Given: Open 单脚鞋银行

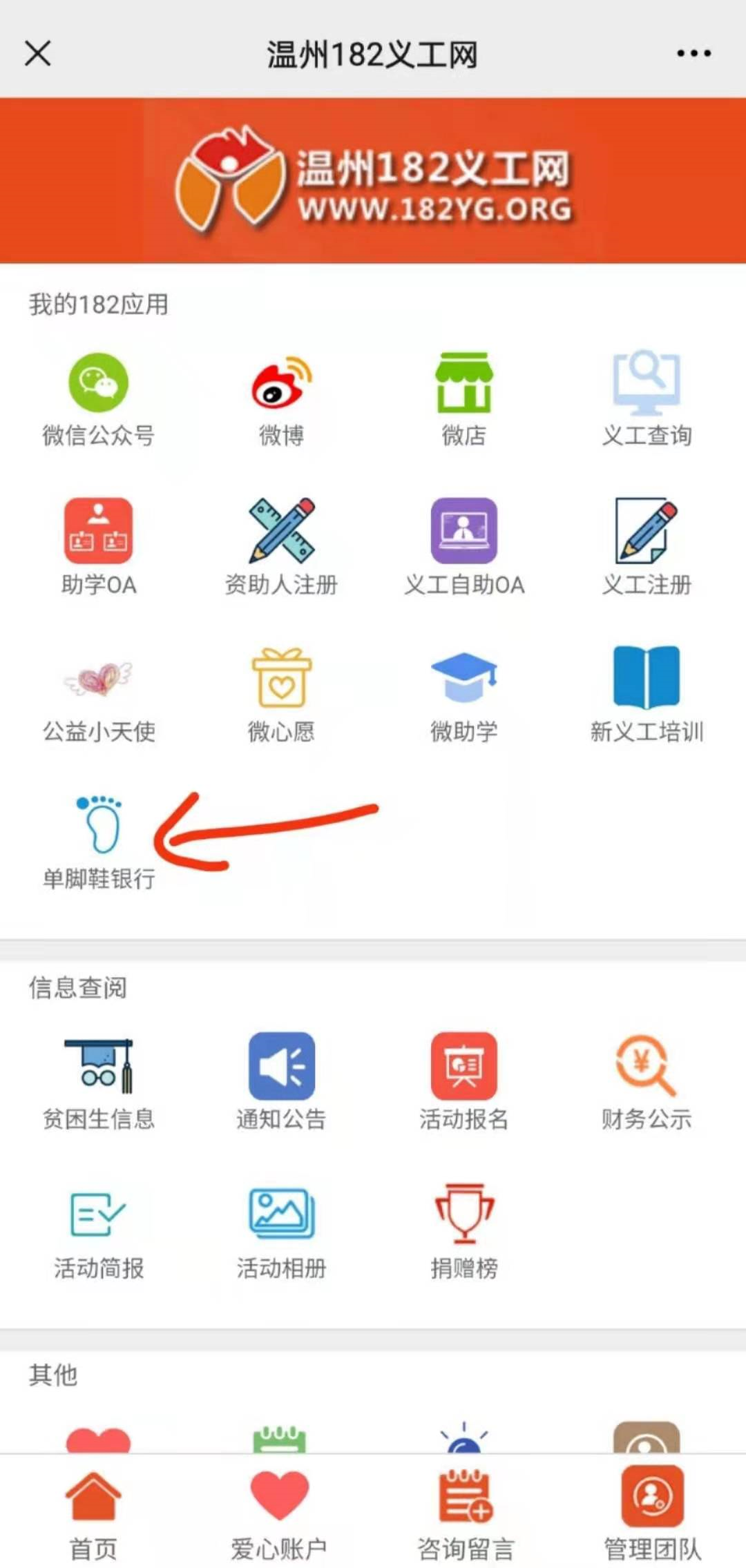Looking at the screenshot, I should 98,841.
